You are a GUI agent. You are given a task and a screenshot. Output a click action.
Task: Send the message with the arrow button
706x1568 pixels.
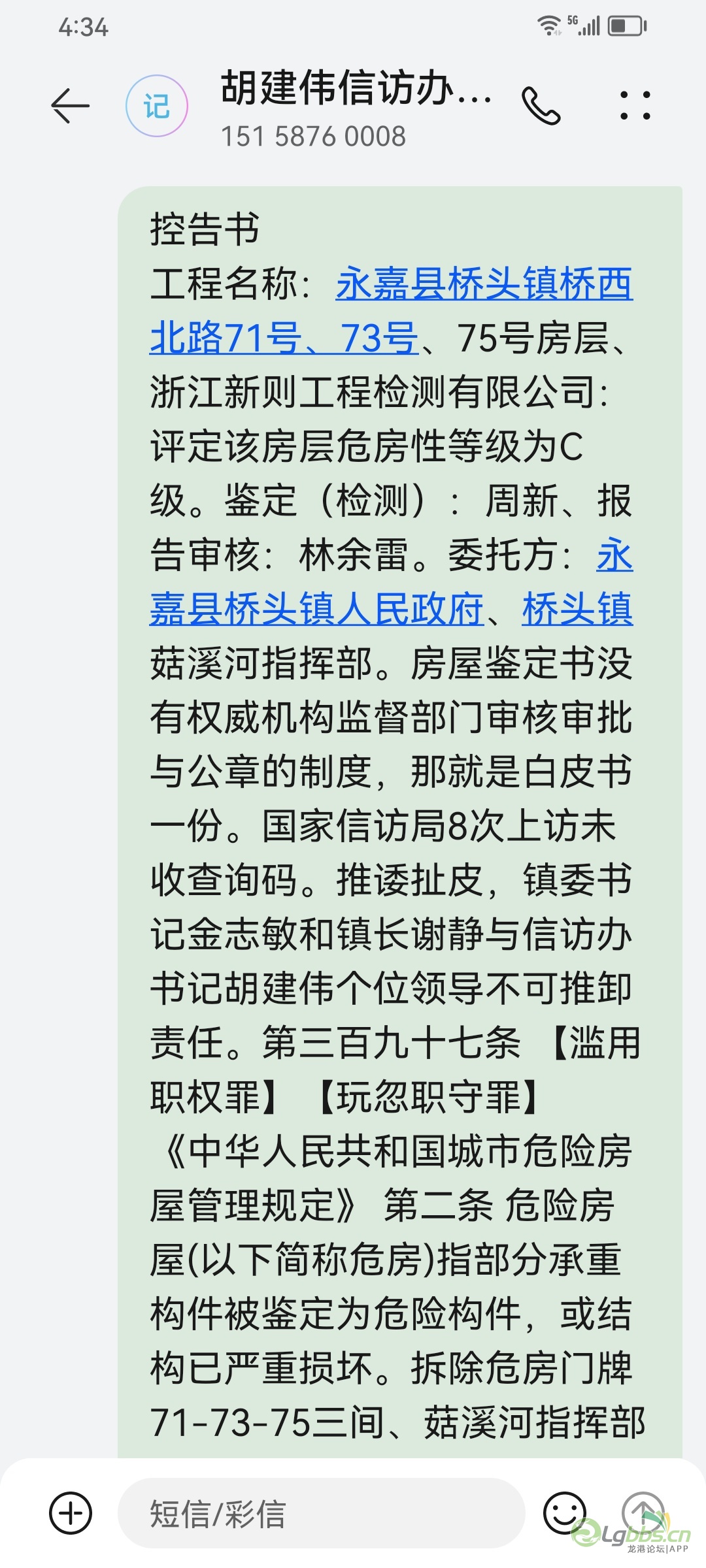click(x=643, y=1512)
